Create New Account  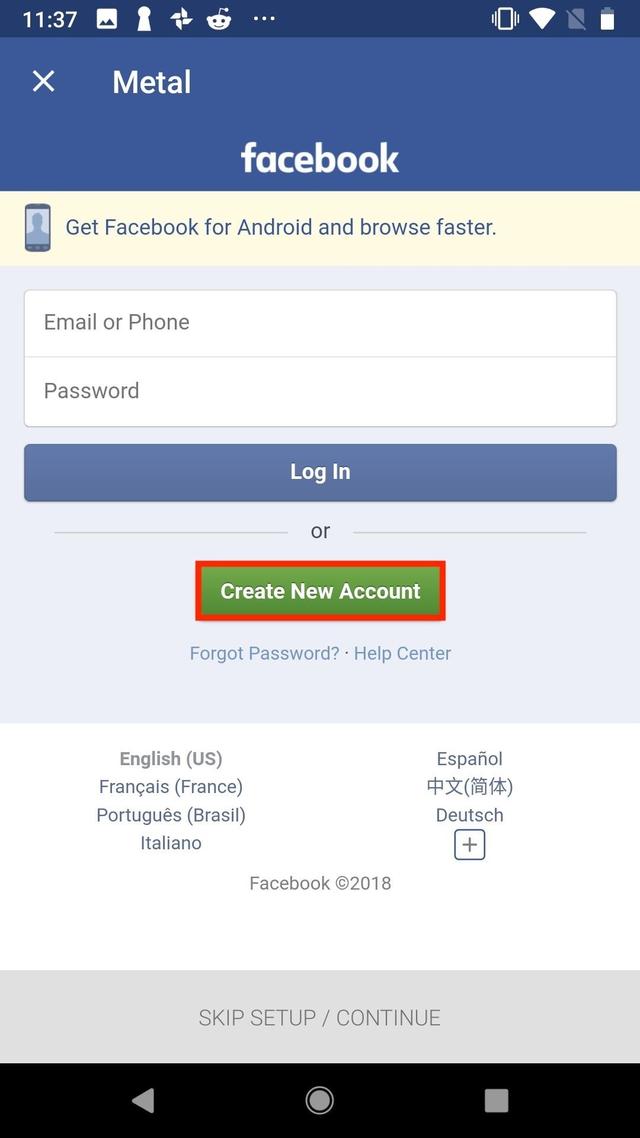point(320,591)
